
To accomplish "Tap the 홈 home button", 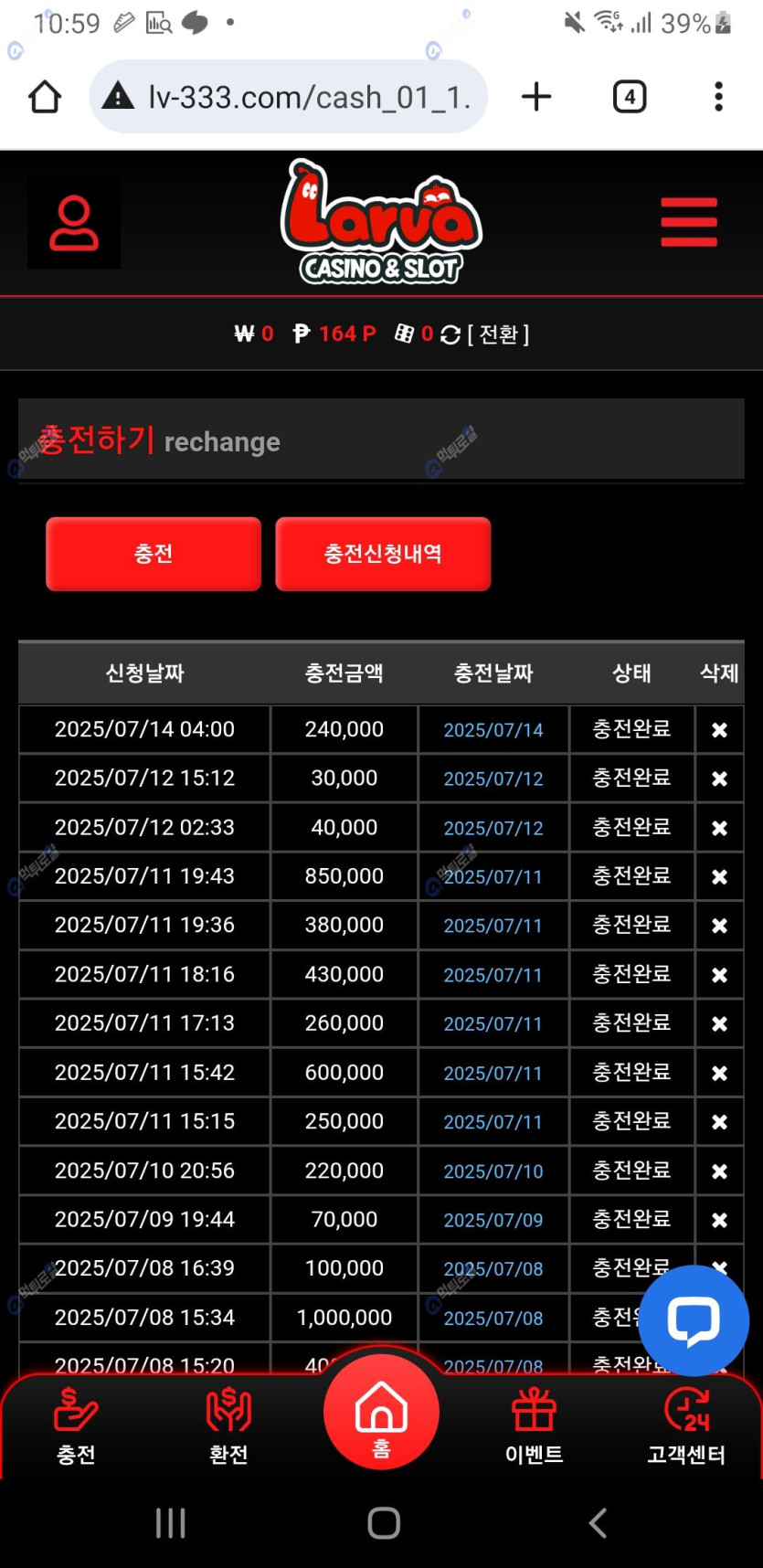I will click(x=381, y=1412).
